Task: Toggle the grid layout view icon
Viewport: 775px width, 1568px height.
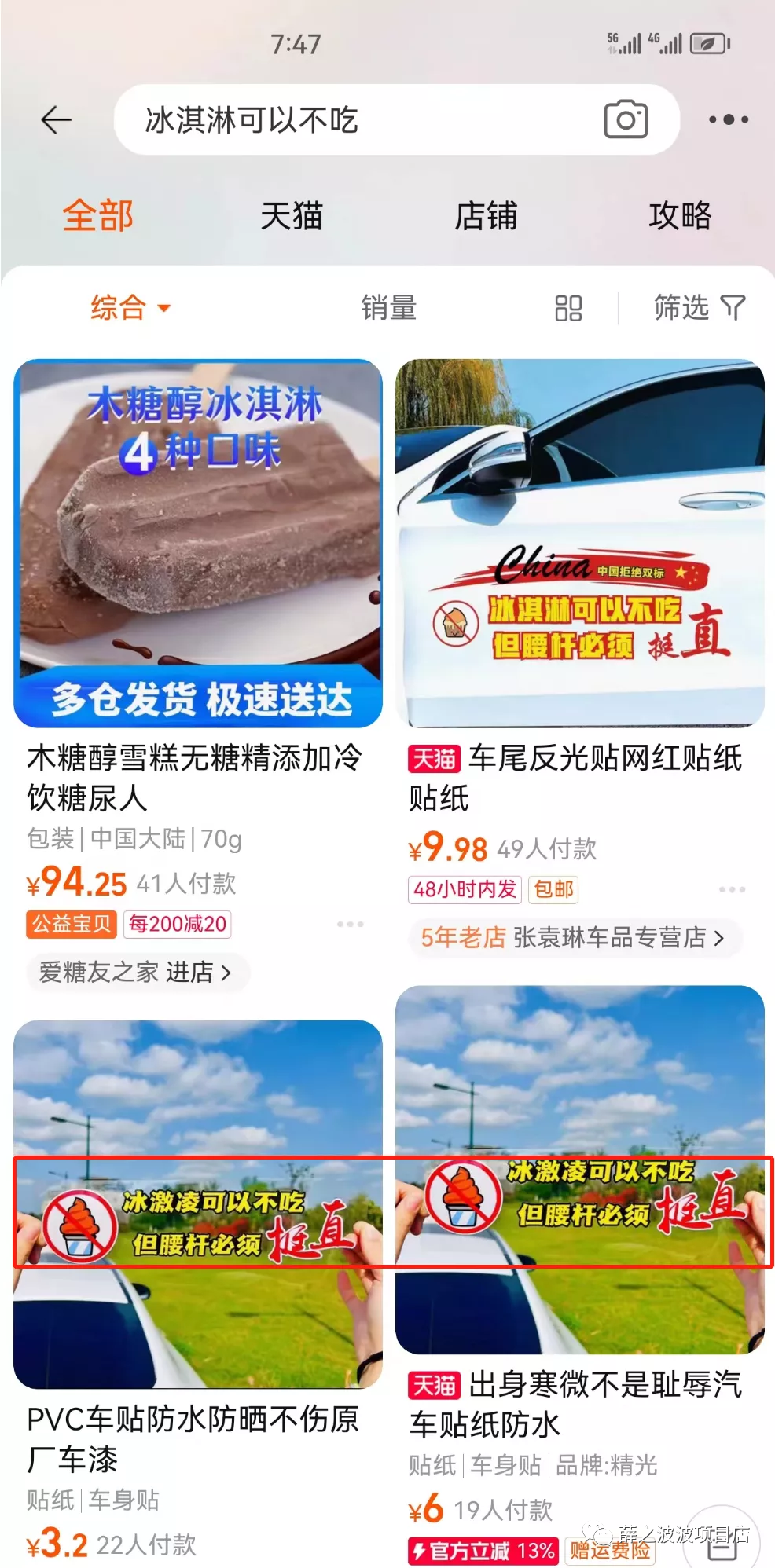Action: [x=568, y=308]
